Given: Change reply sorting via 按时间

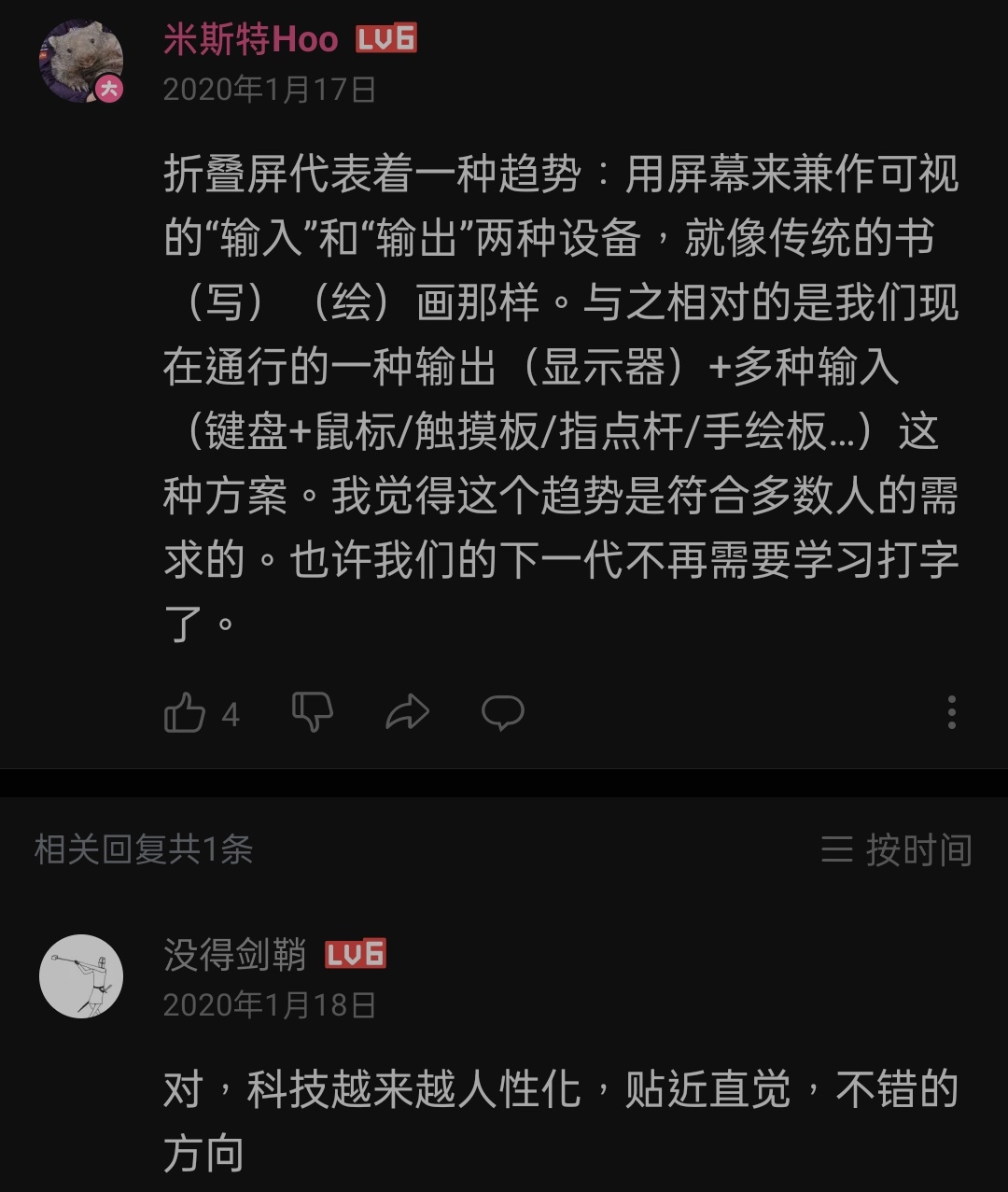Looking at the screenshot, I should pyautogui.click(x=896, y=849).
